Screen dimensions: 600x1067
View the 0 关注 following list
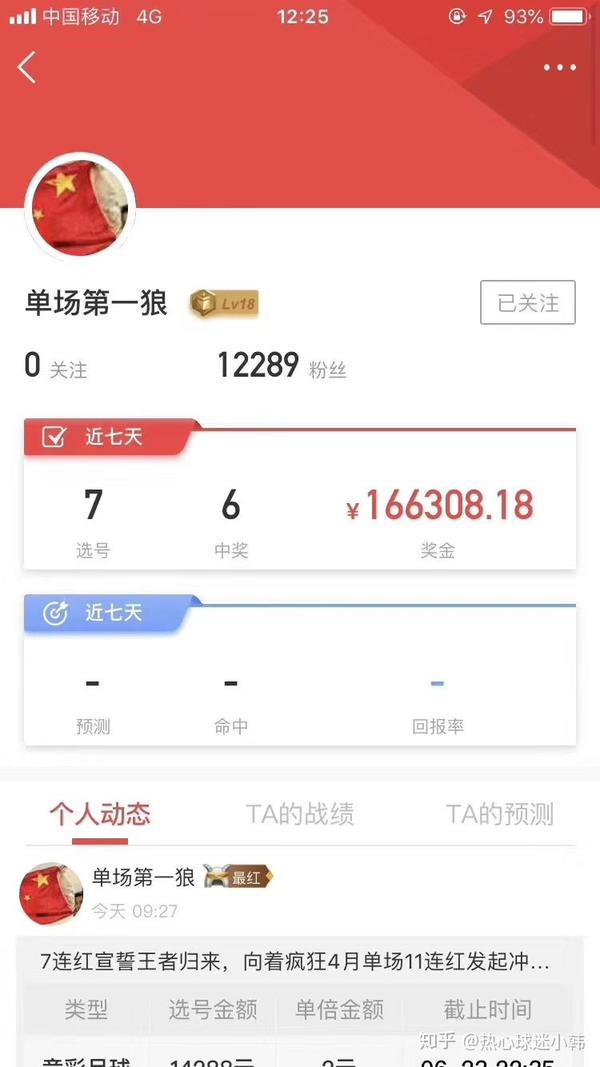[x=55, y=366]
